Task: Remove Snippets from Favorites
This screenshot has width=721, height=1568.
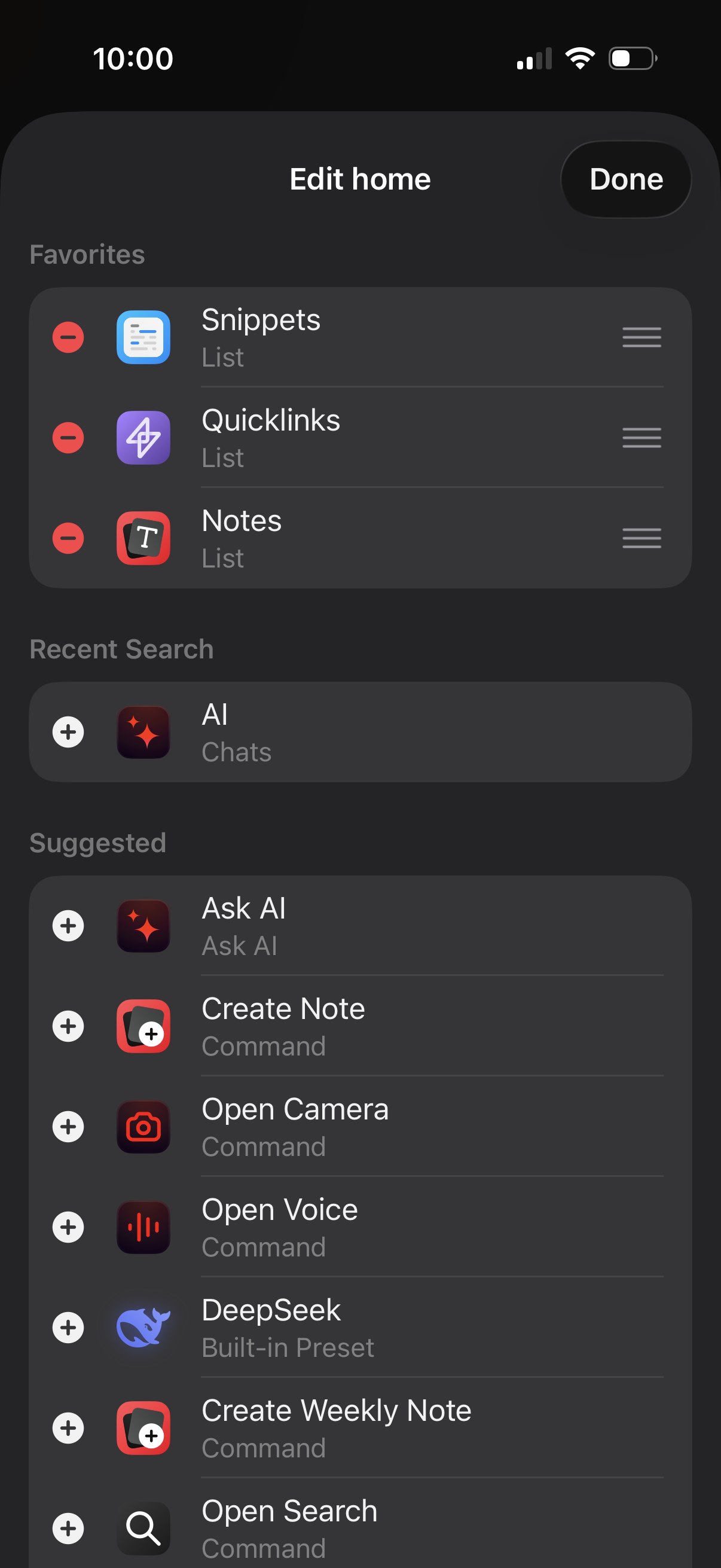Action: [x=68, y=337]
